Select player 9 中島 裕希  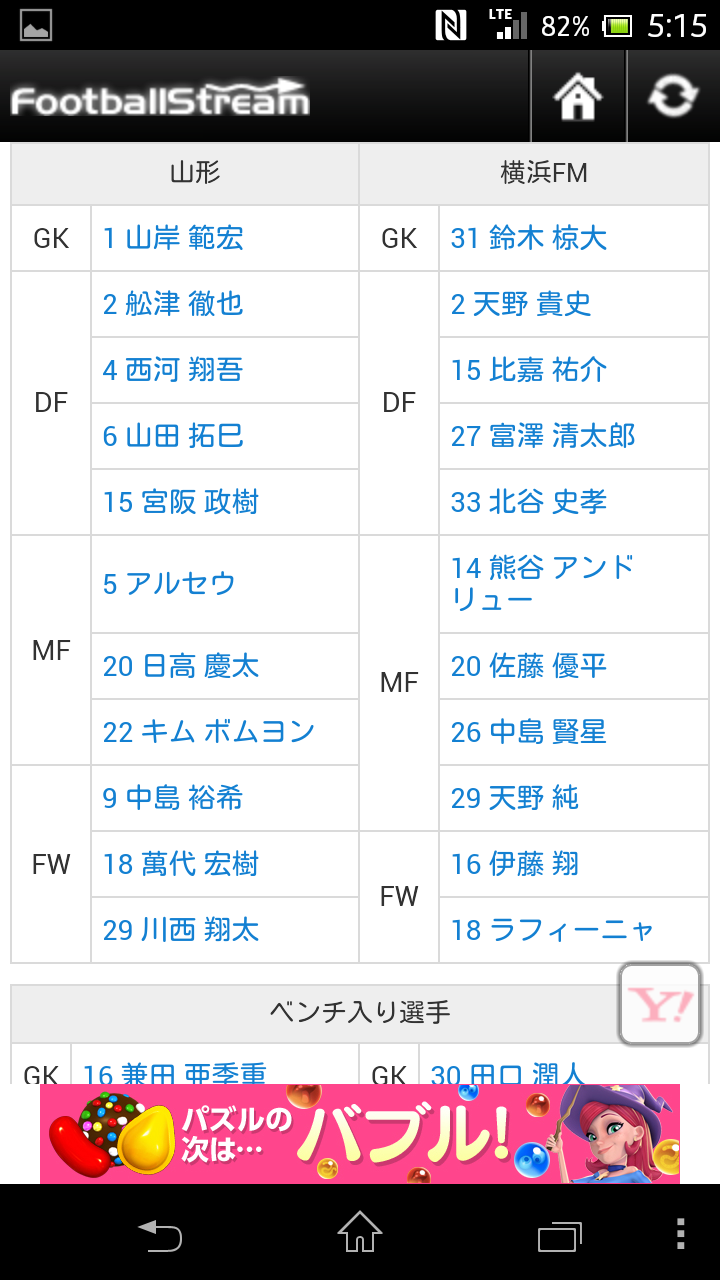(x=173, y=798)
